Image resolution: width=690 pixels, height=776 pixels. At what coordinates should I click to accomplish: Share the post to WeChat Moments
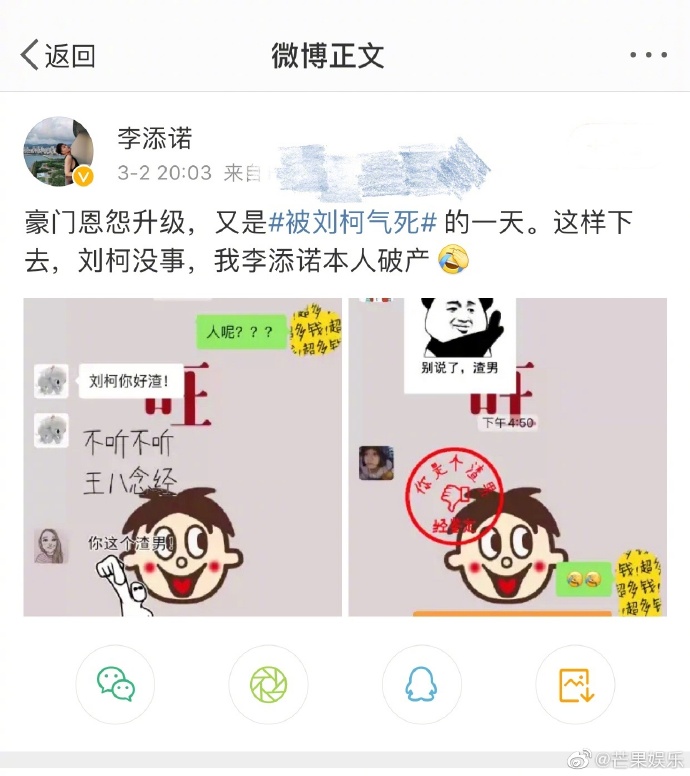pyautogui.click(x=268, y=684)
